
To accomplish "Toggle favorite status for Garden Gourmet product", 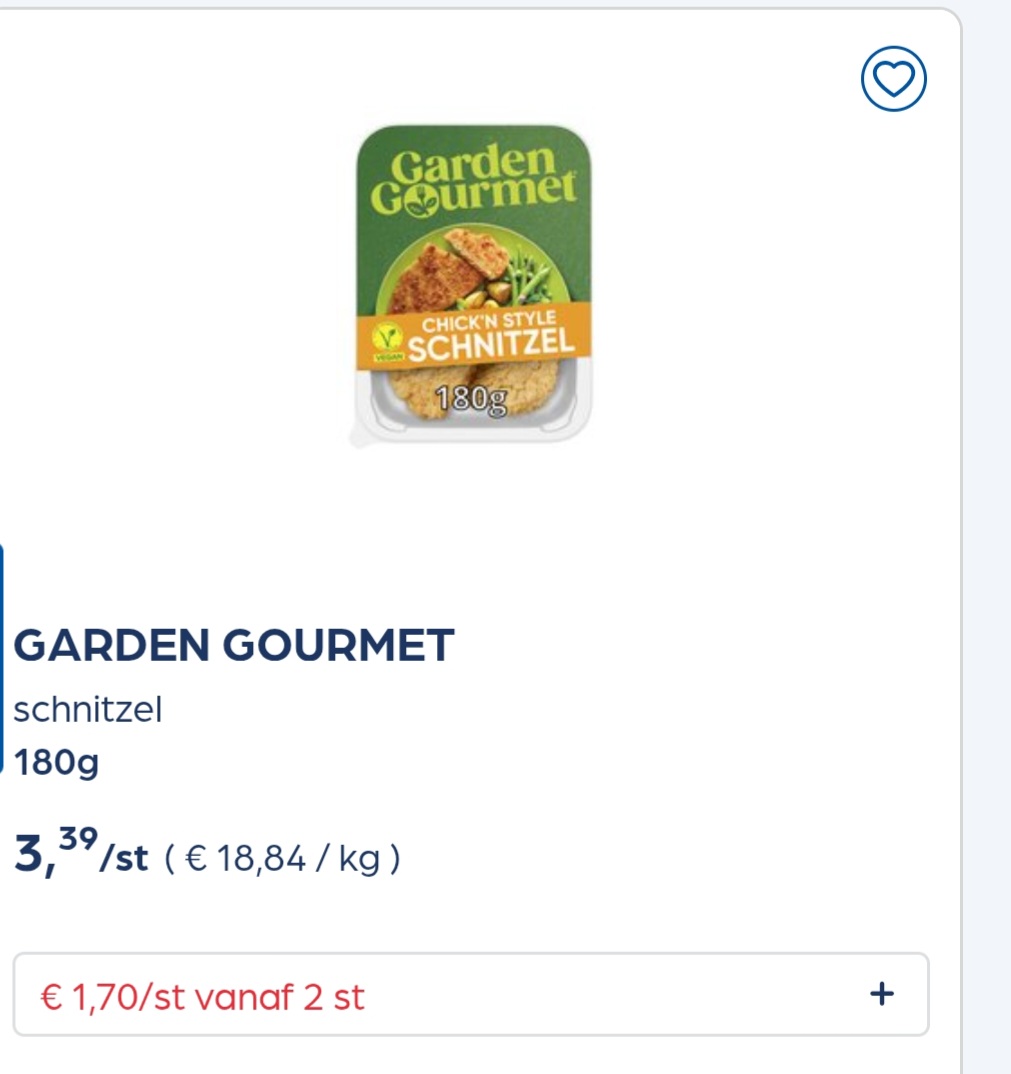I will [893, 77].
